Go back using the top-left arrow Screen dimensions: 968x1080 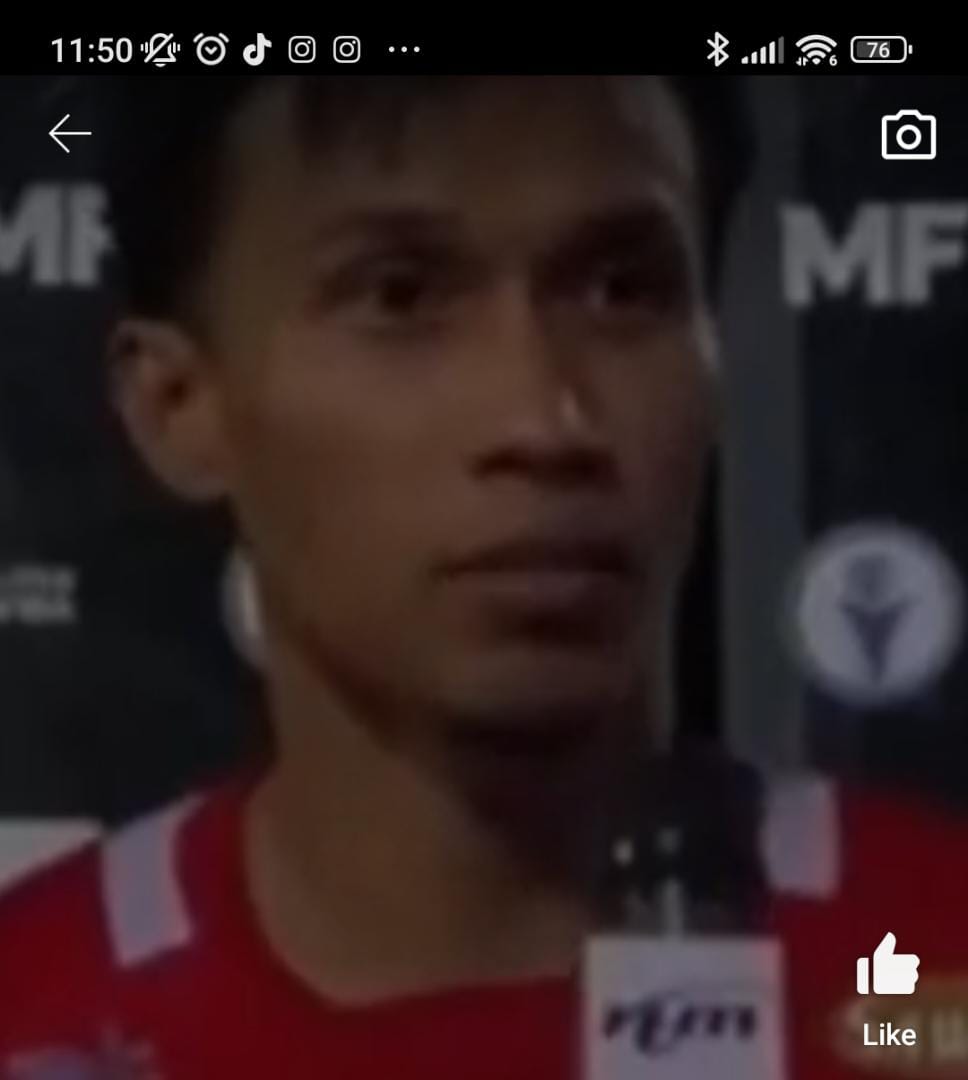(70, 134)
